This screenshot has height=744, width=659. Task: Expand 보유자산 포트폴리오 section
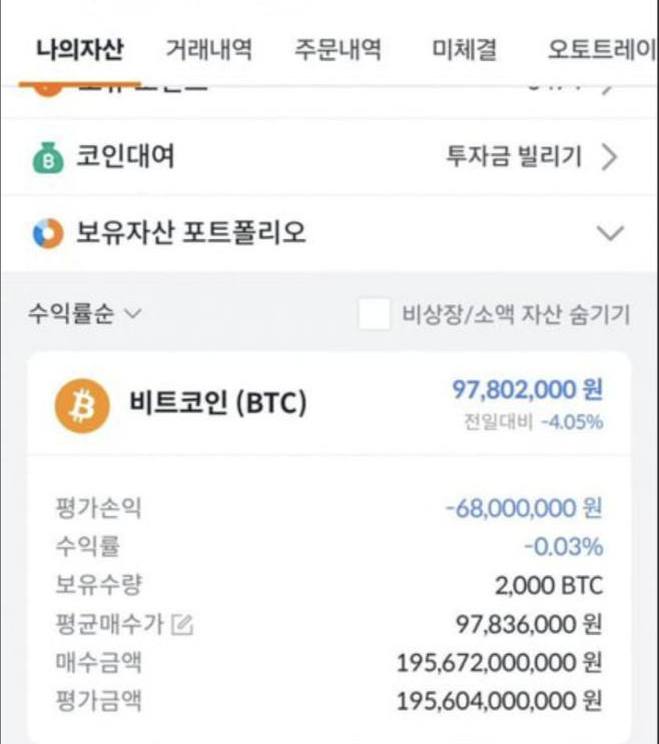(609, 234)
